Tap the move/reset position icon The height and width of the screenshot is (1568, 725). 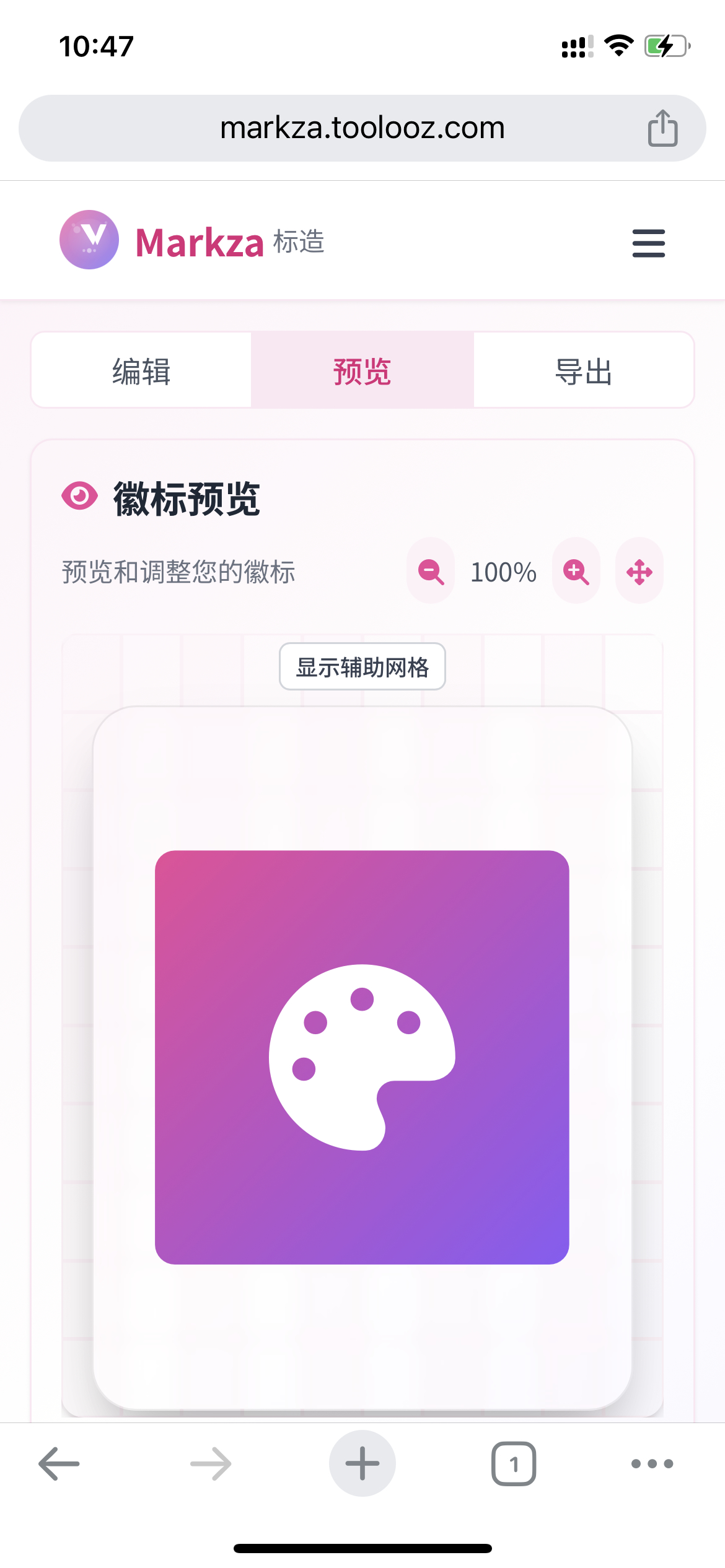tap(639, 571)
